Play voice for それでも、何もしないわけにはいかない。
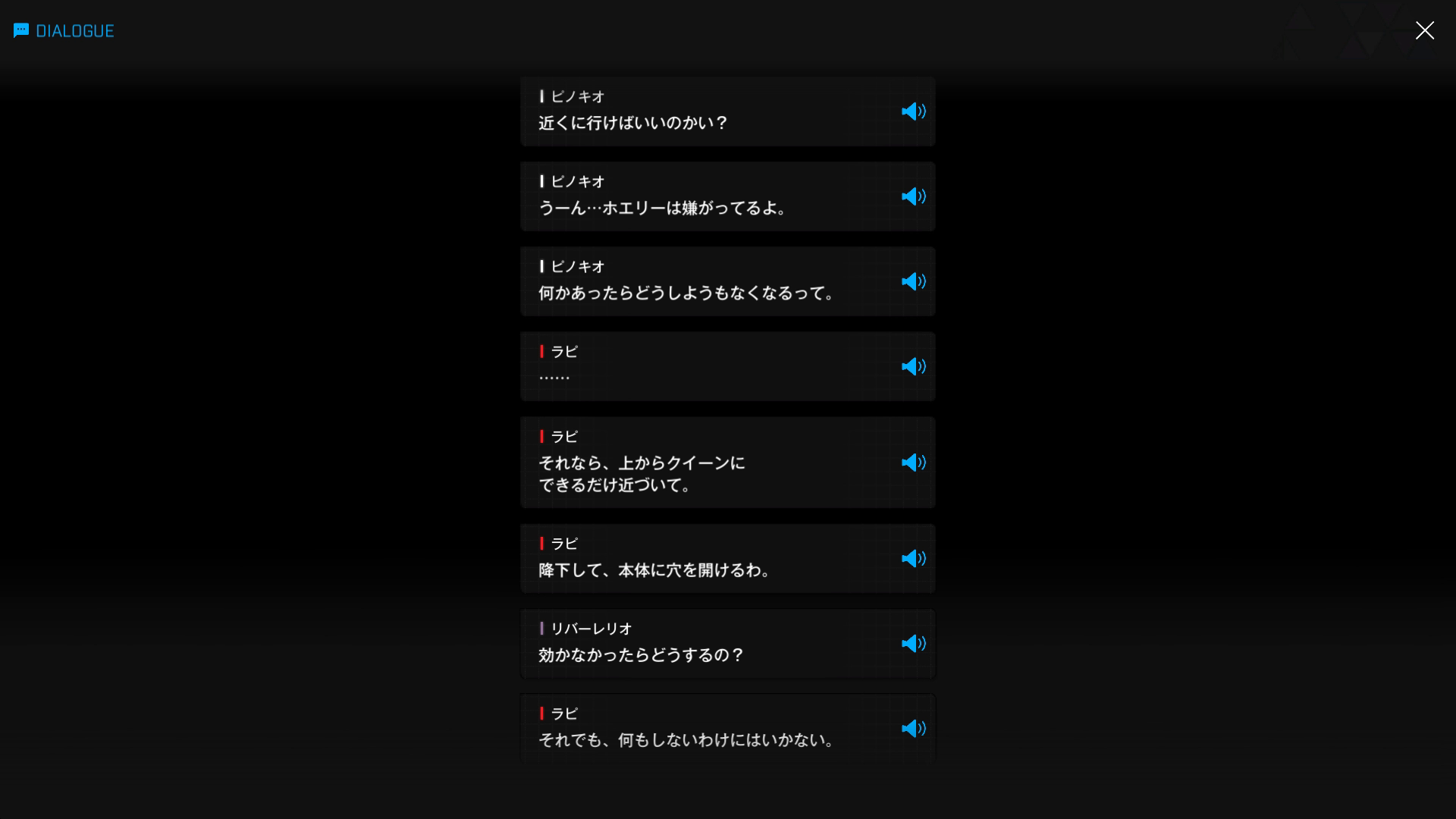Image resolution: width=1456 pixels, height=819 pixels. tap(913, 728)
